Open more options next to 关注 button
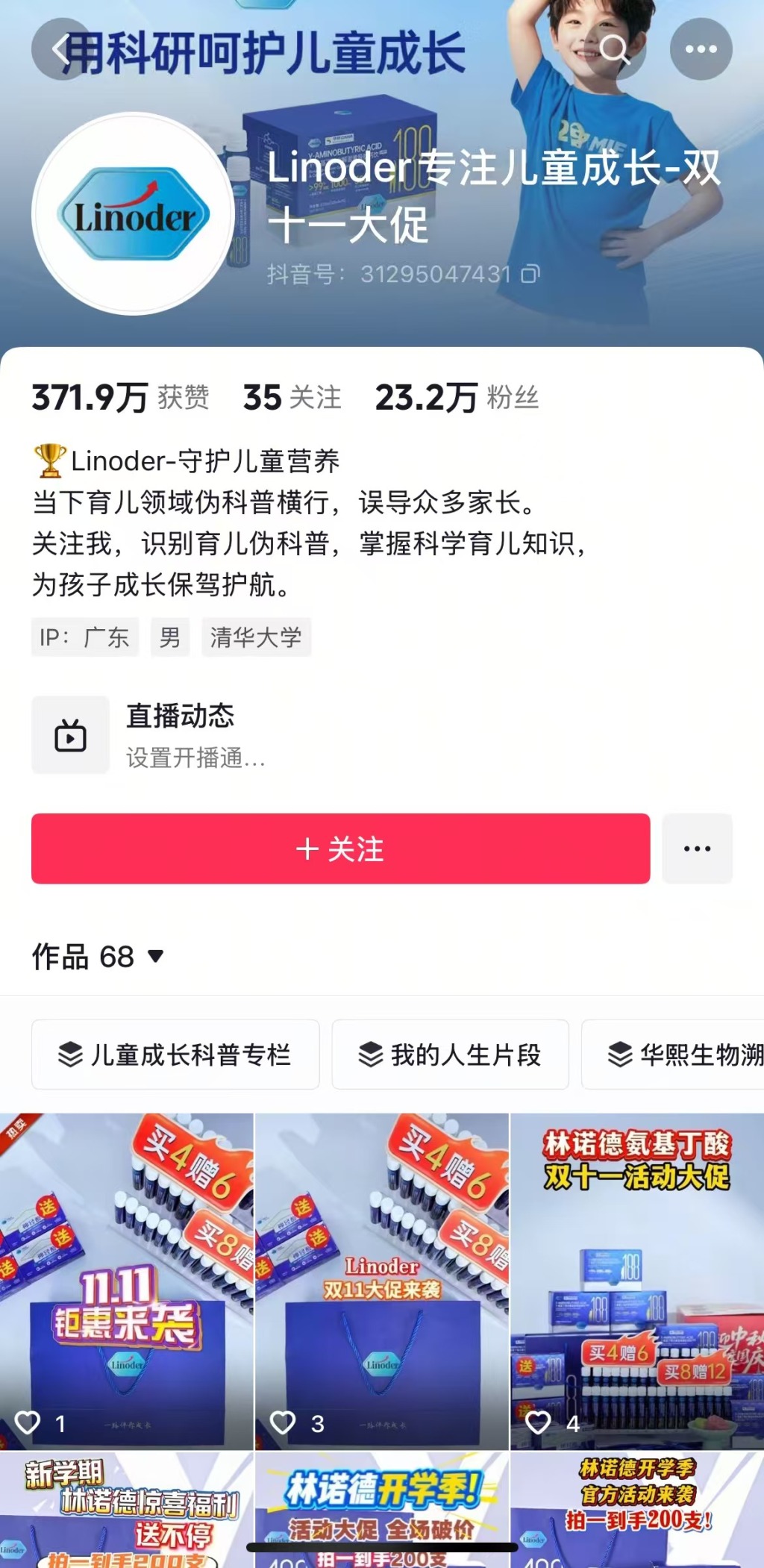This screenshot has height=1568, width=764. pyautogui.click(x=697, y=849)
